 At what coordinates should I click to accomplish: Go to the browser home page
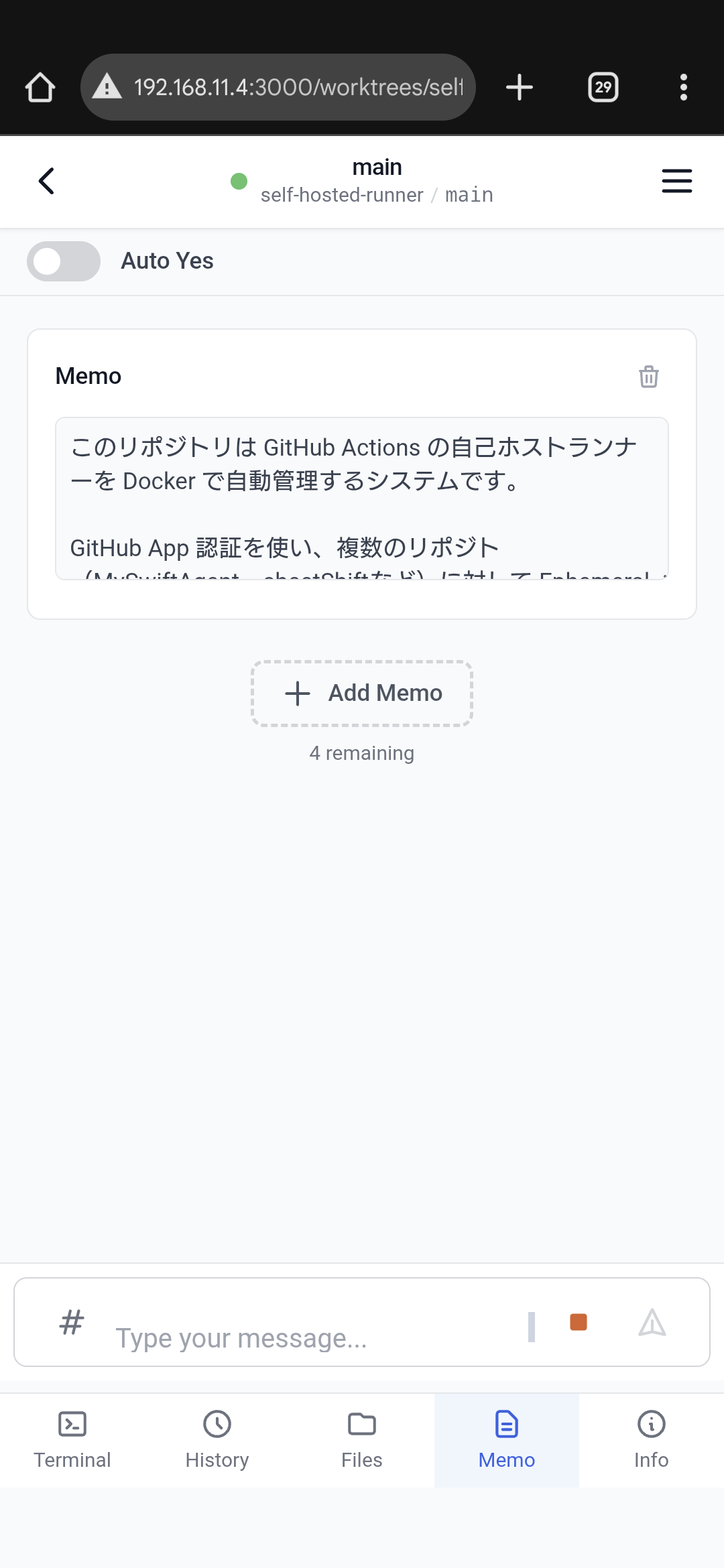pos(40,87)
